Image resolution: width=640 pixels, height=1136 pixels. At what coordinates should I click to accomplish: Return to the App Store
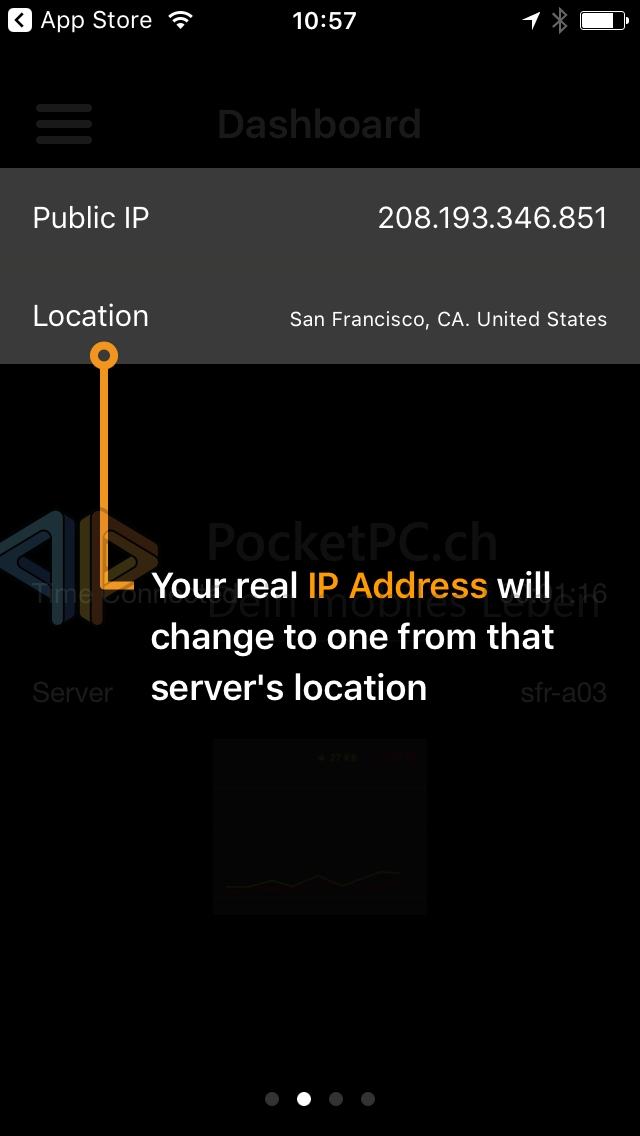click(x=78, y=20)
